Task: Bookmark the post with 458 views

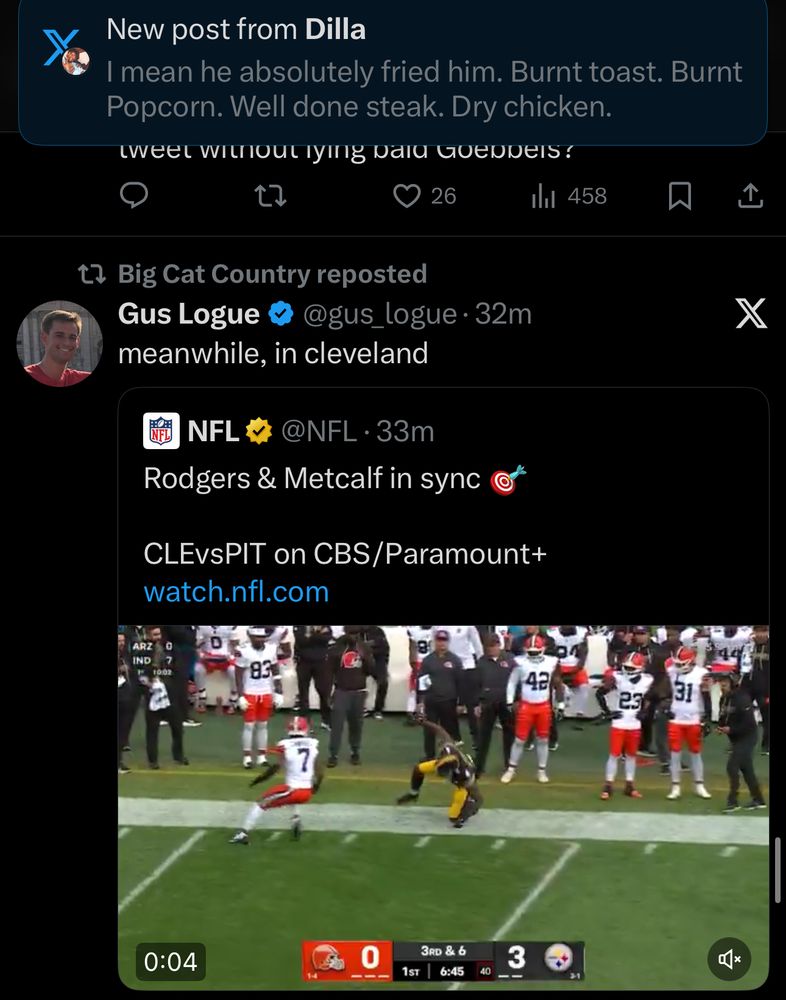Action: [x=679, y=196]
